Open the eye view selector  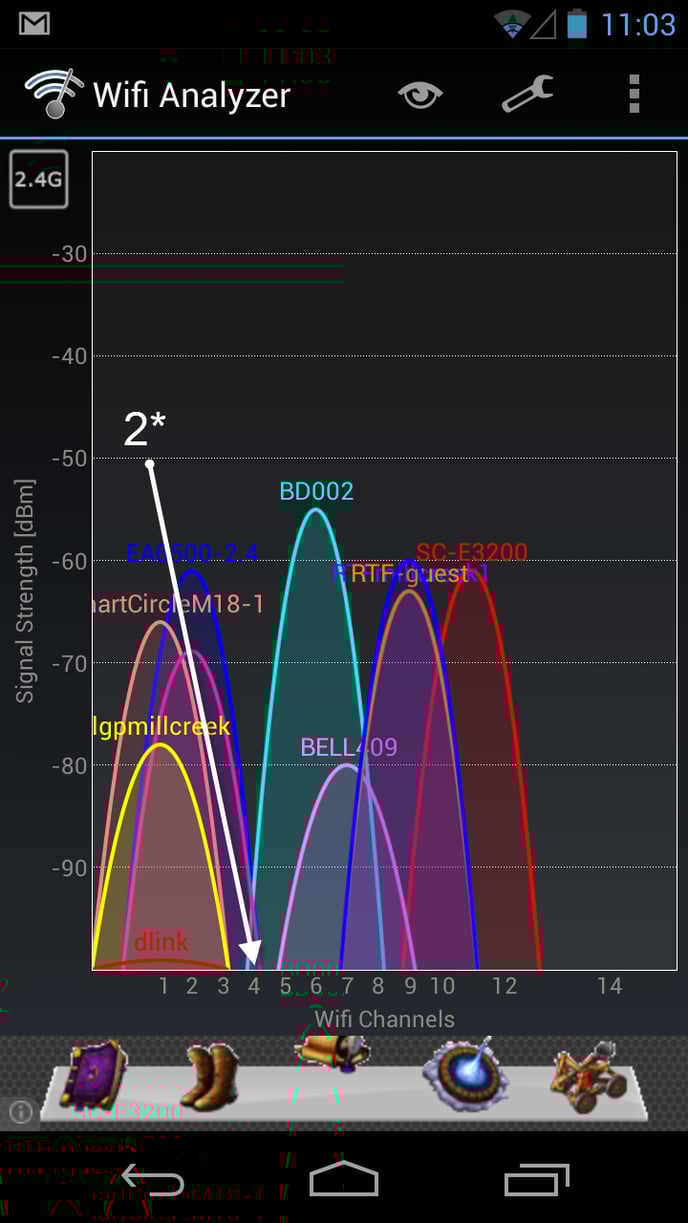(x=420, y=95)
